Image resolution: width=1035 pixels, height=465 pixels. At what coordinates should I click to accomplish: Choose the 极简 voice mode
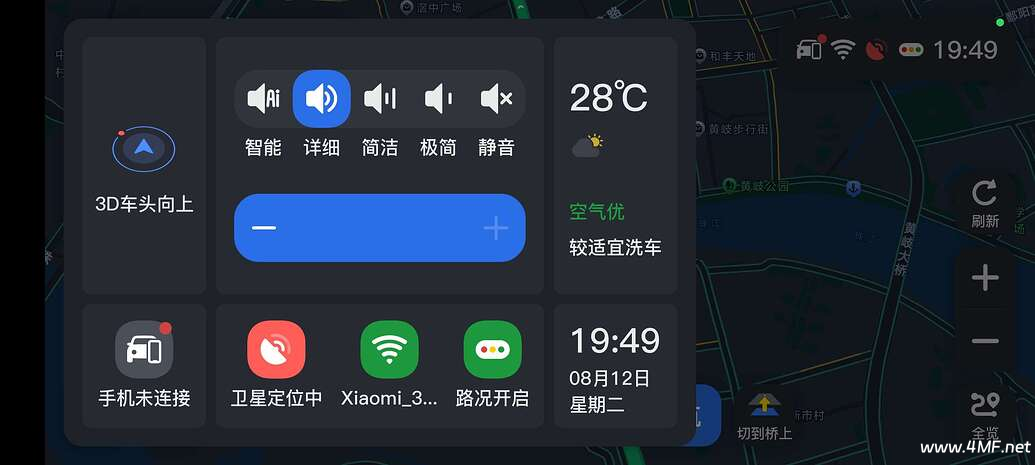438,99
